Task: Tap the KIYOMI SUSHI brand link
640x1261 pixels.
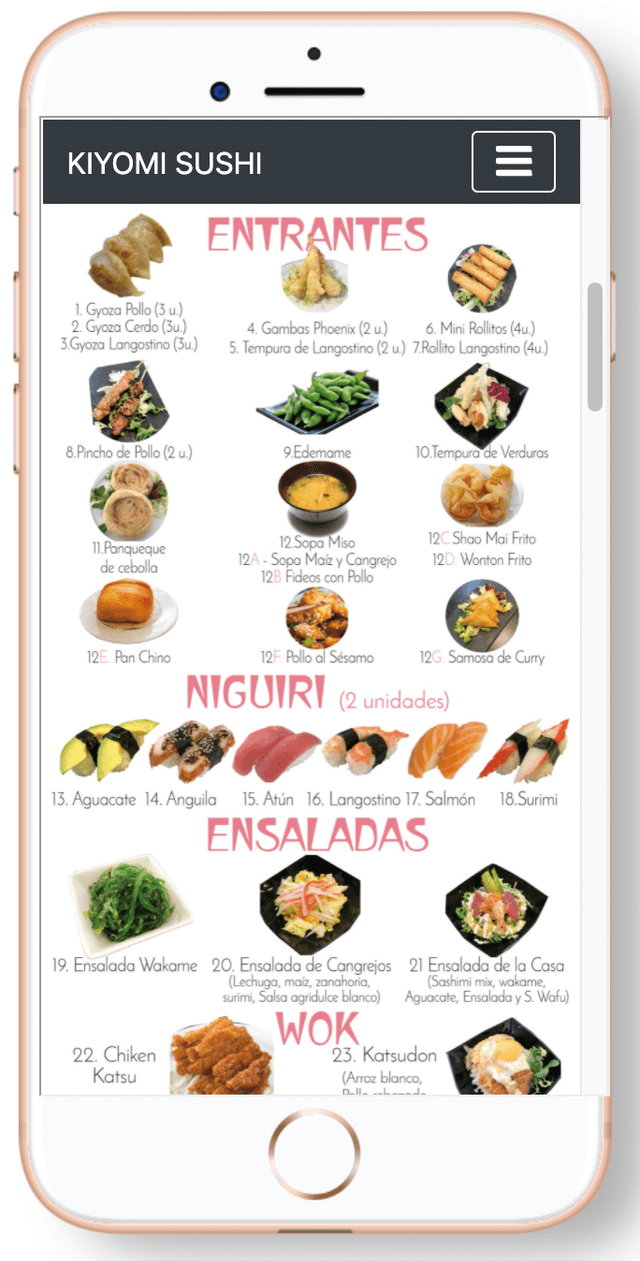Action: point(164,164)
